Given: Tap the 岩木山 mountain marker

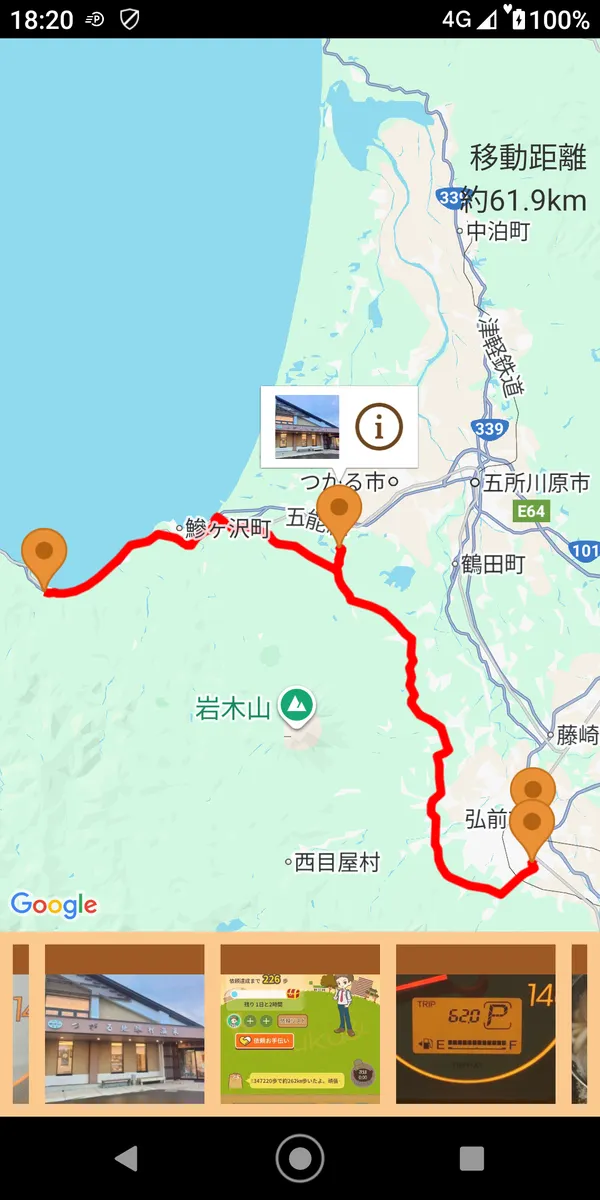Looking at the screenshot, I should coord(295,706).
